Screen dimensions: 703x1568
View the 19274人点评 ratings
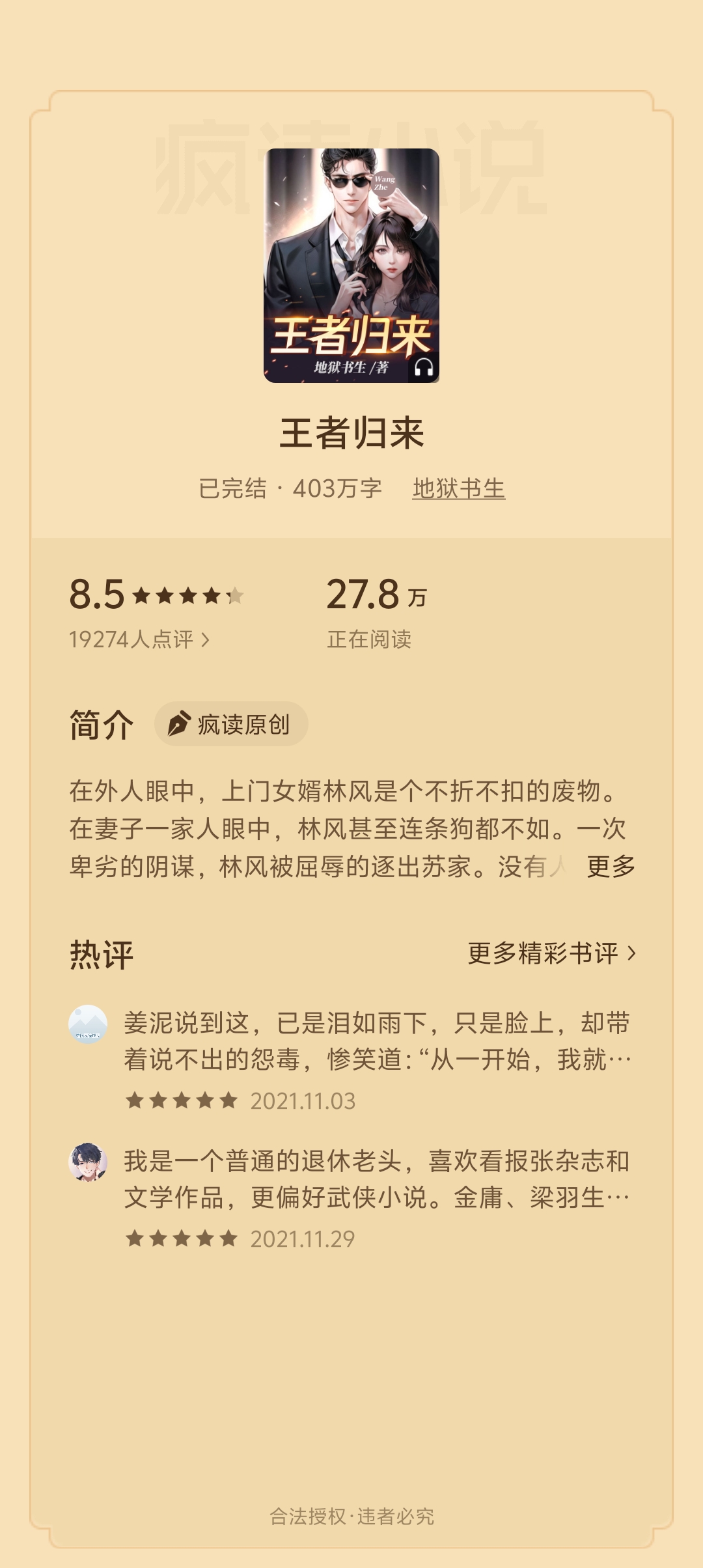(139, 639)
